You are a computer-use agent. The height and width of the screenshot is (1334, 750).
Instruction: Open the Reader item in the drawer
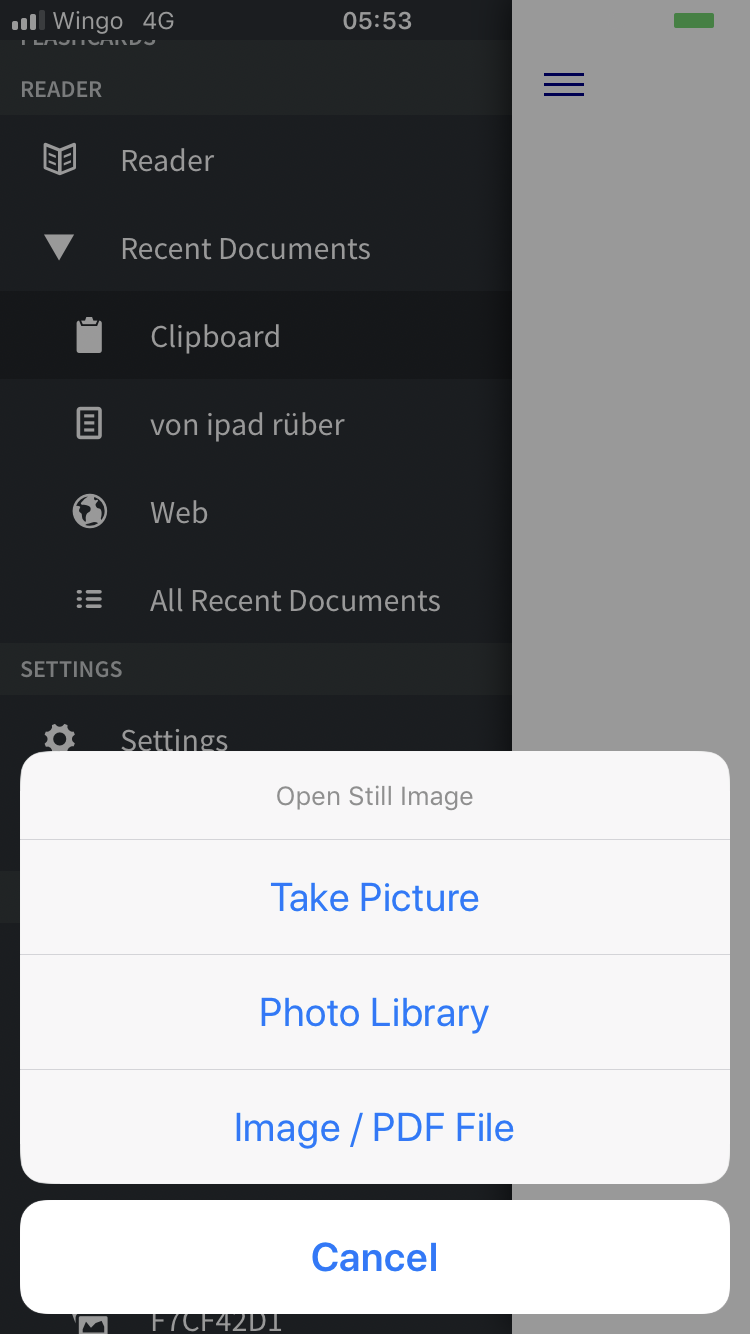[x=256, y=160]
